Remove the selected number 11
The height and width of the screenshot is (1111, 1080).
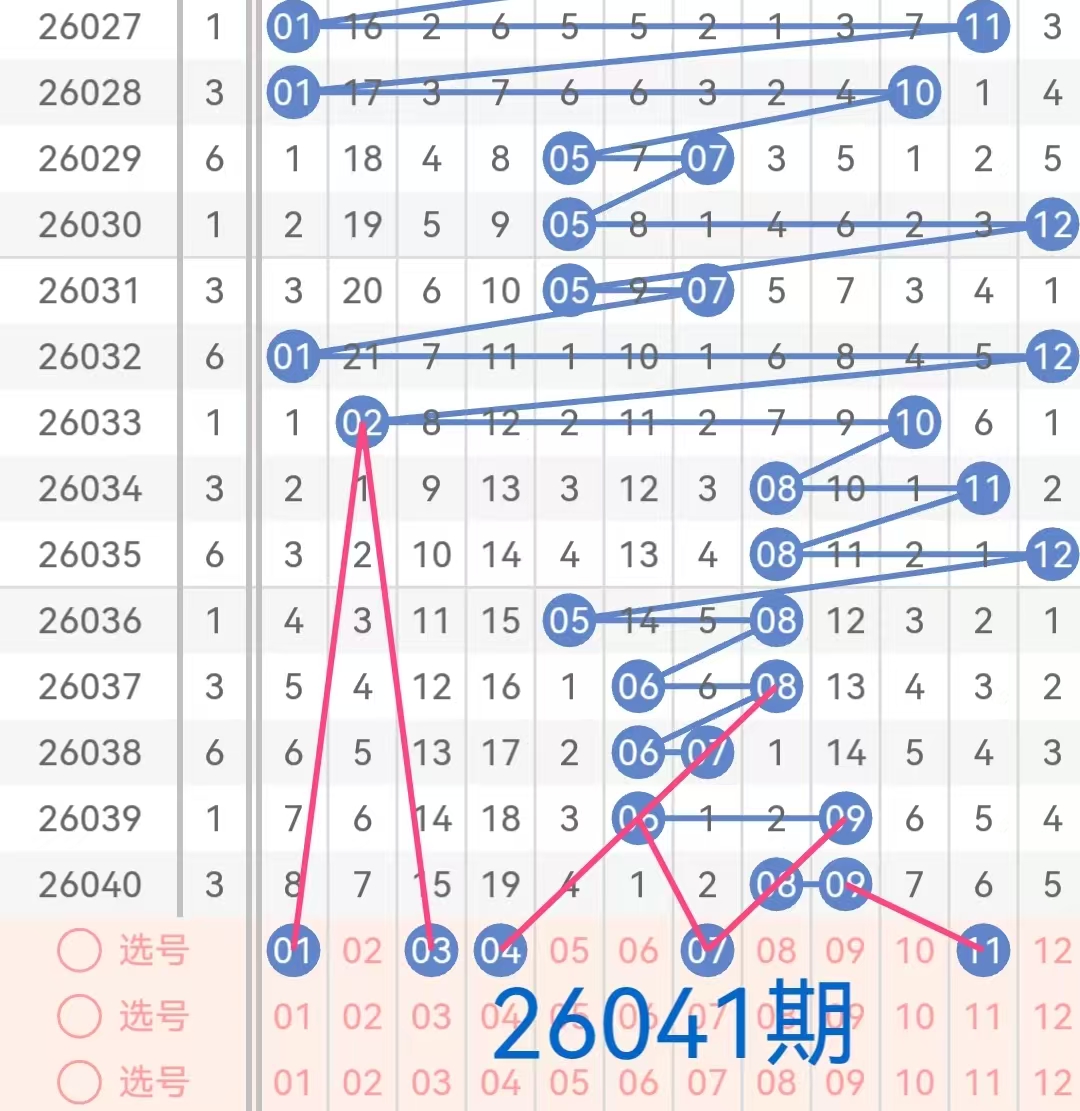[x=983, y=950]
